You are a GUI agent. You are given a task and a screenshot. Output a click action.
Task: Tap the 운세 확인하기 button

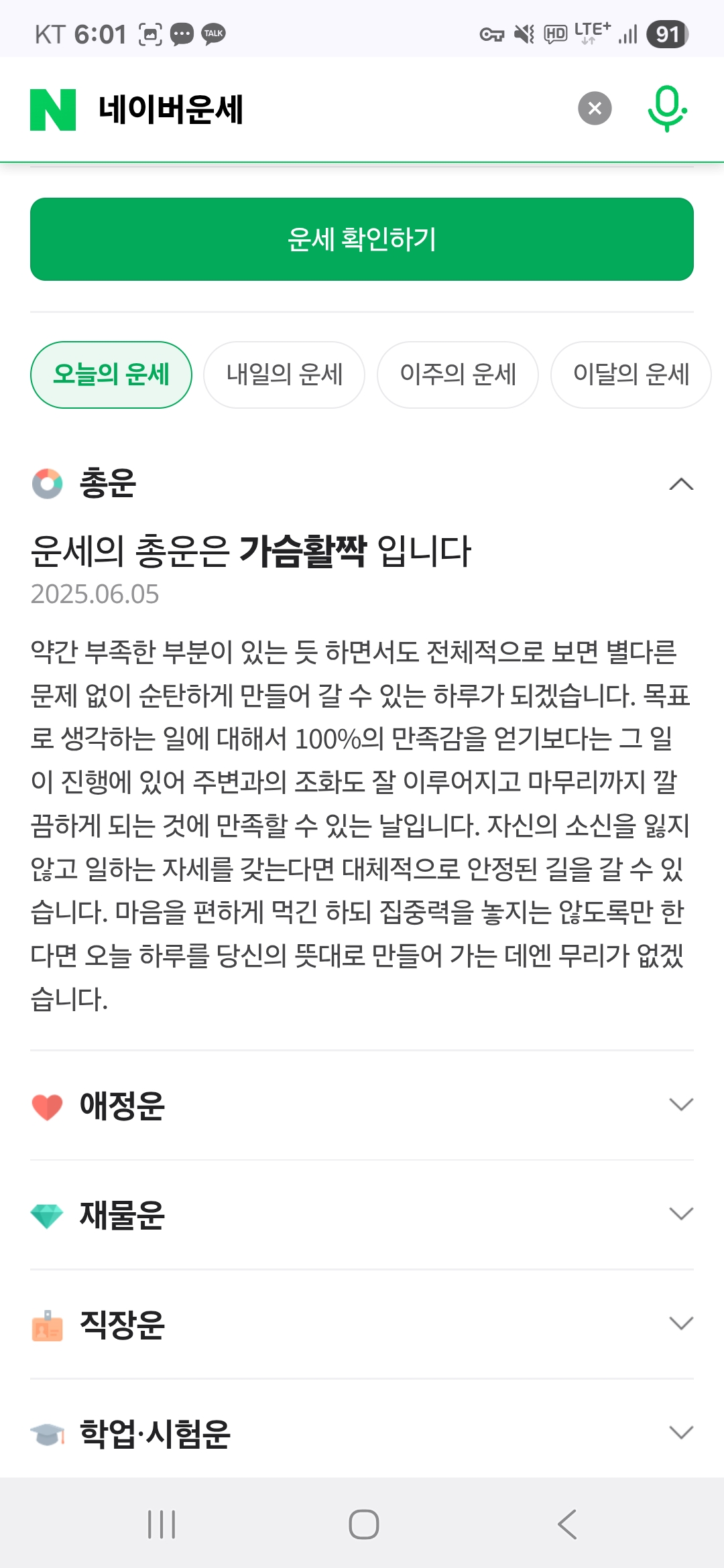click(362, 239)
